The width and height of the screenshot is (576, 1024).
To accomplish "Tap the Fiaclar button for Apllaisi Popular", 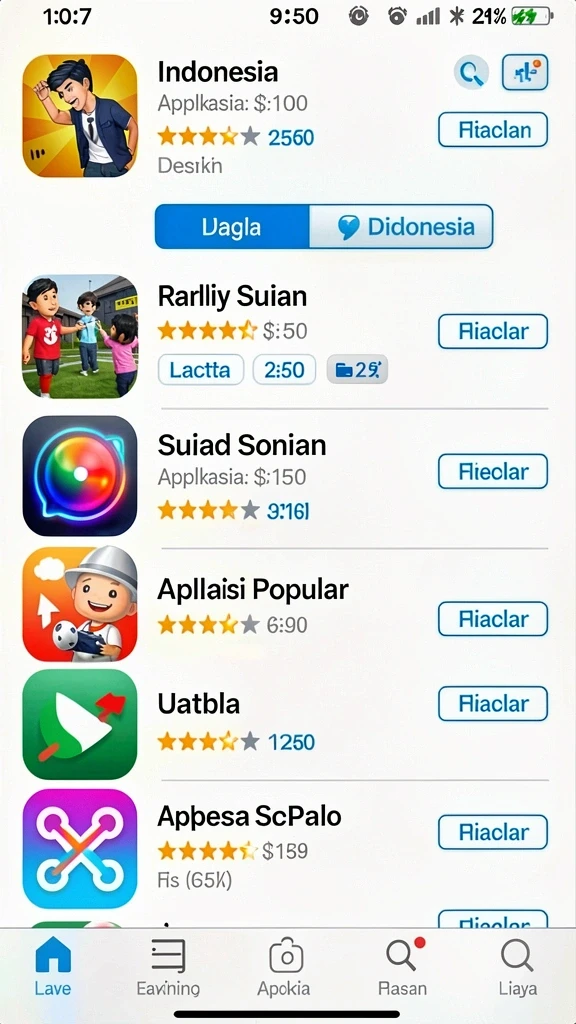I will pyautogui.click(x=493, y=619).
